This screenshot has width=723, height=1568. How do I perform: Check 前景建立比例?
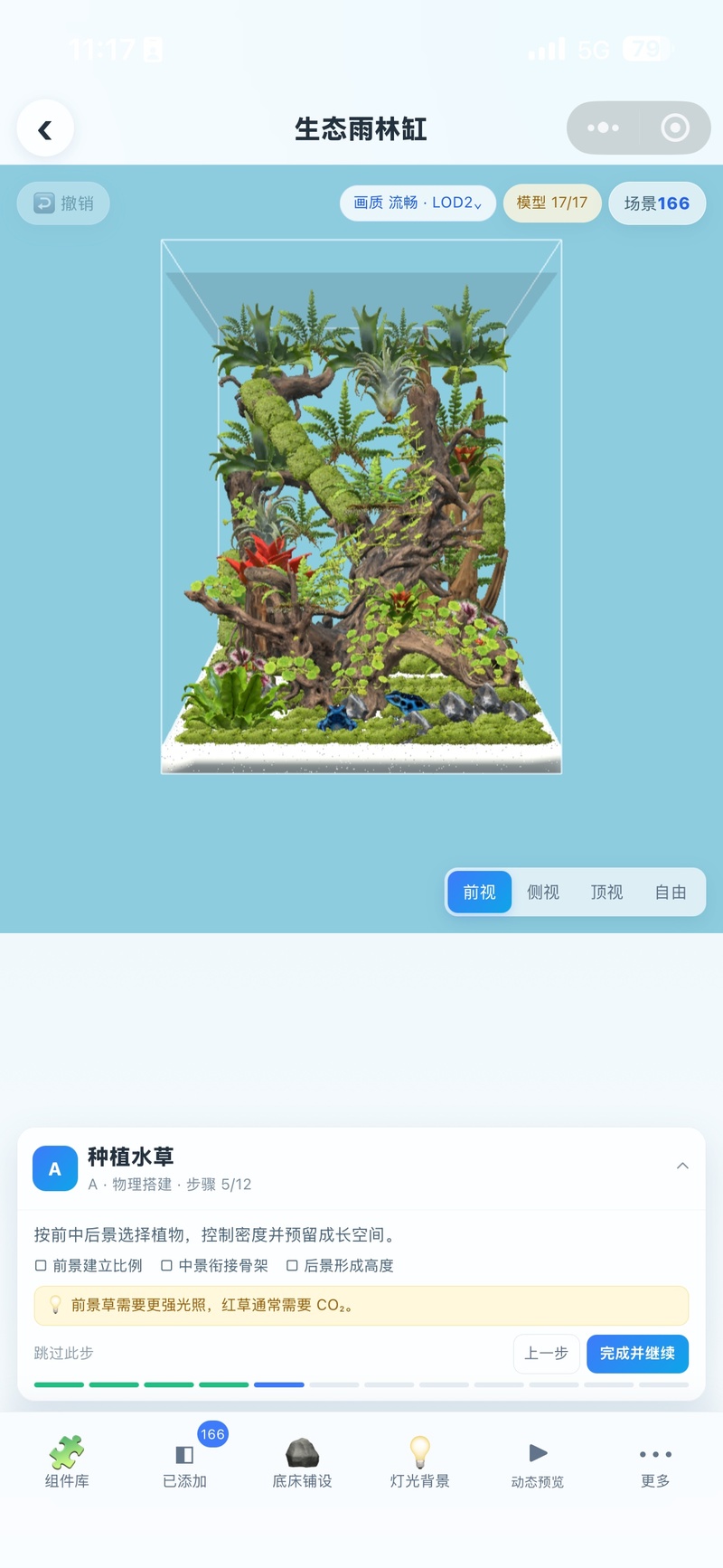[x=89, y=1265]
